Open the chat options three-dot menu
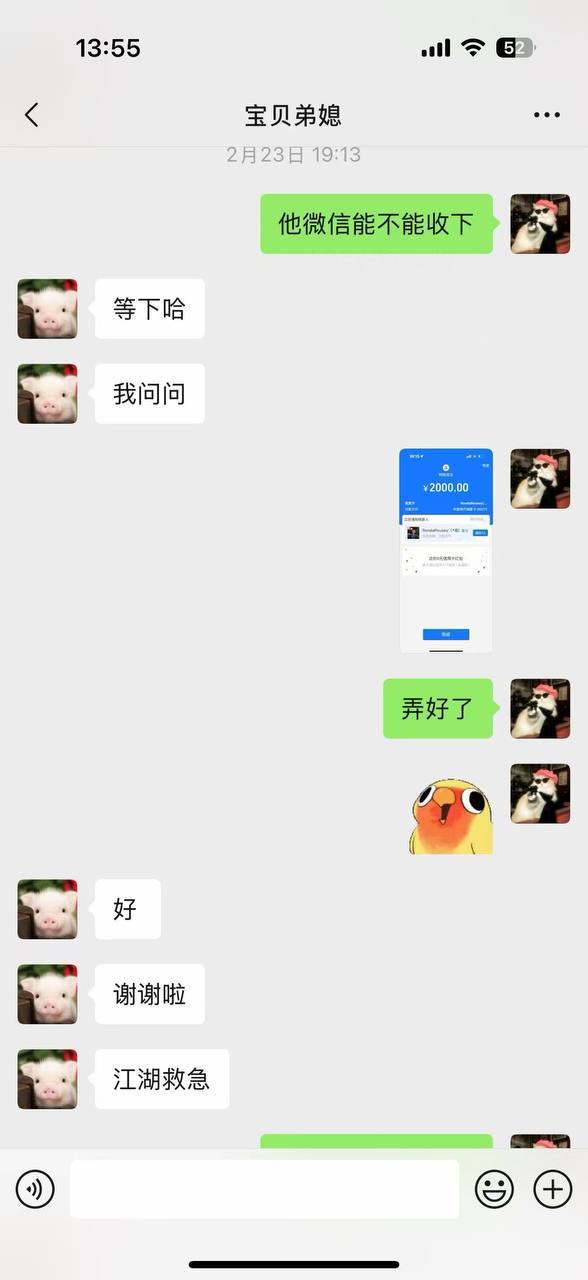Image resolution: width=588 pixels, height=1280 pixels. pyautogui.click(x=547, y=115)
